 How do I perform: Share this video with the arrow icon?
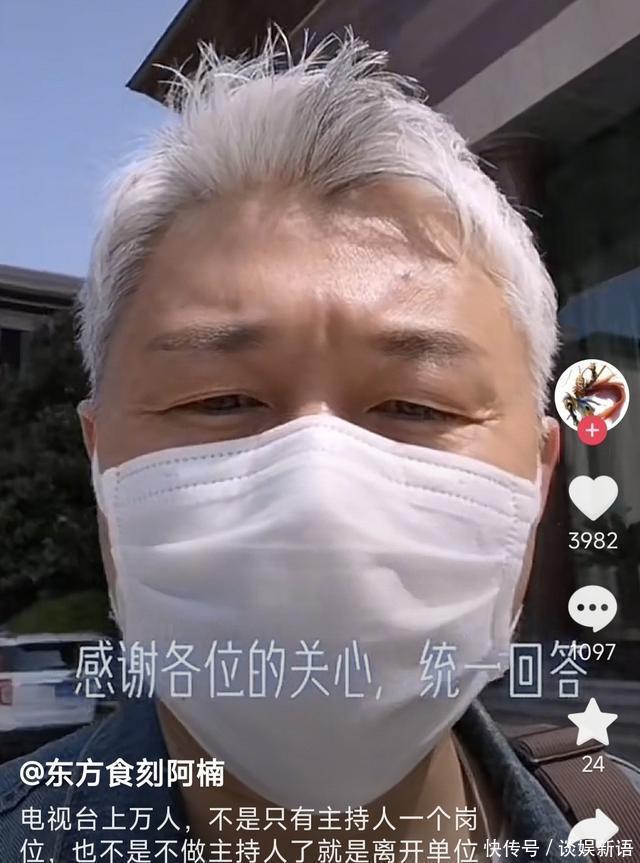point(593,826)
